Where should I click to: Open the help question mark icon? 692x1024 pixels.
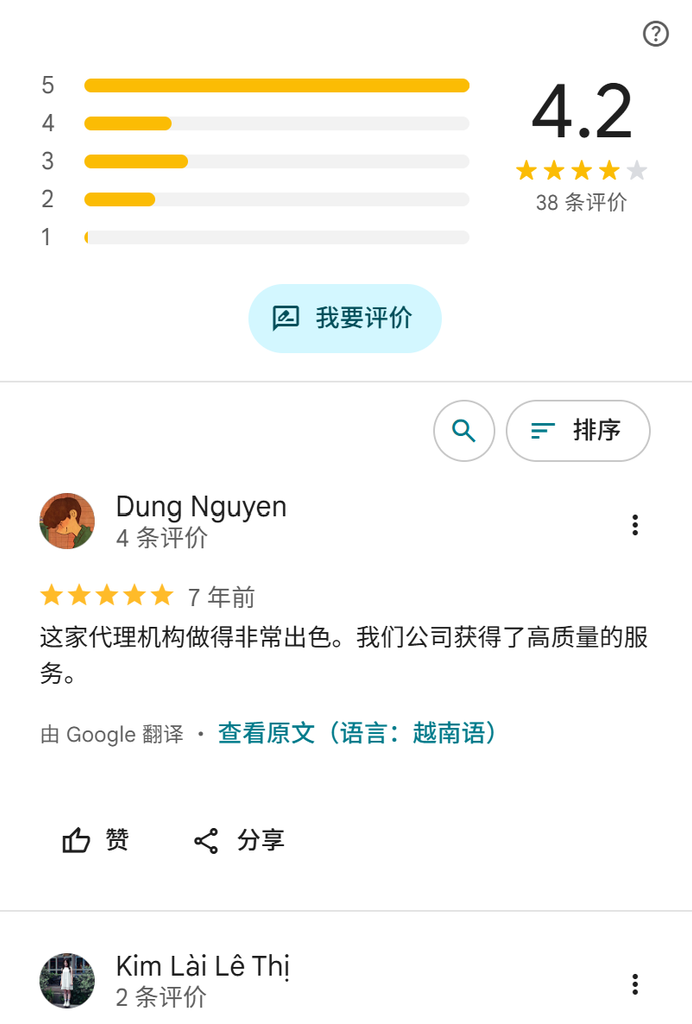tap(655, 34)
